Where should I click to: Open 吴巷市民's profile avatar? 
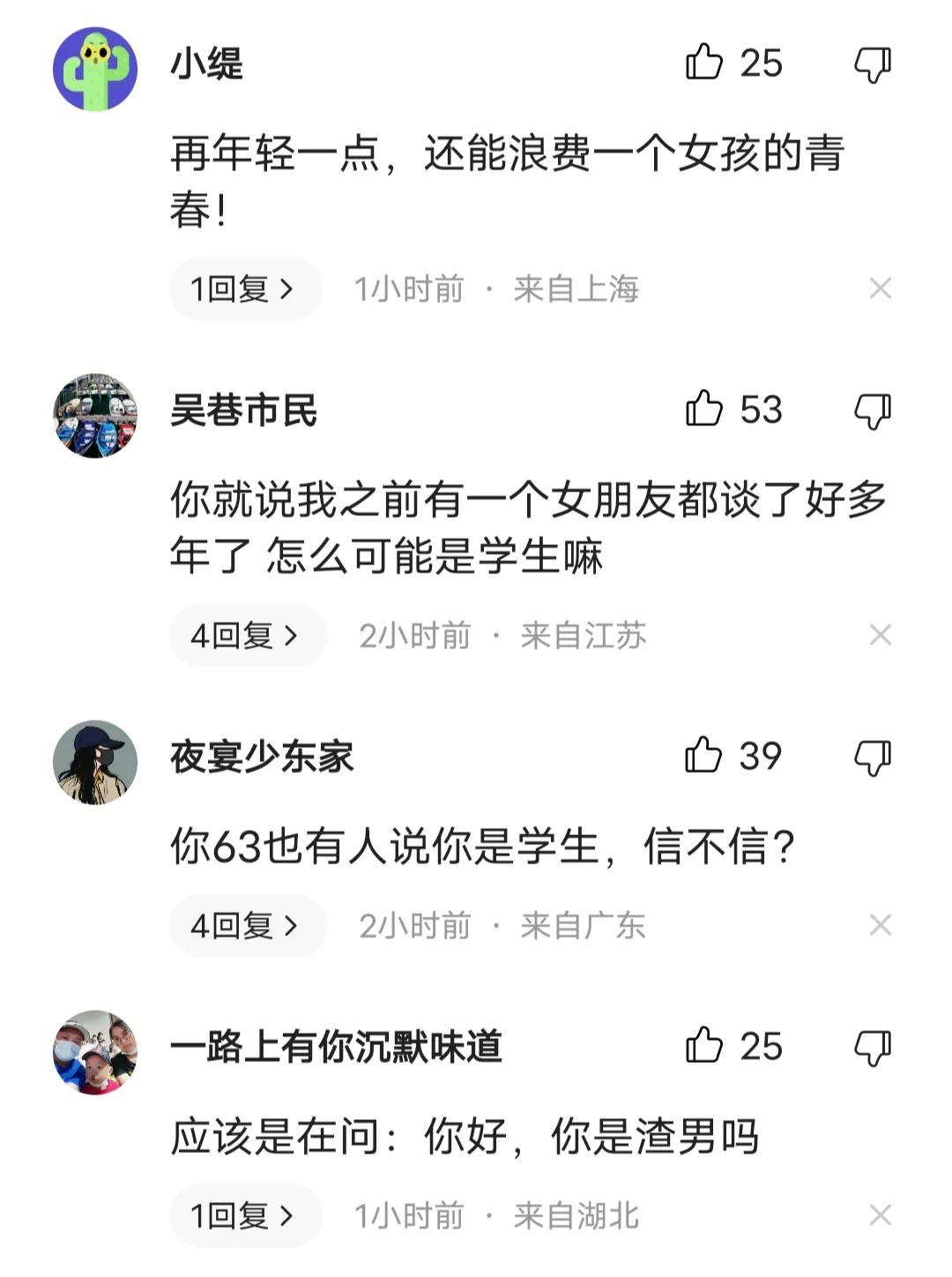95,414
